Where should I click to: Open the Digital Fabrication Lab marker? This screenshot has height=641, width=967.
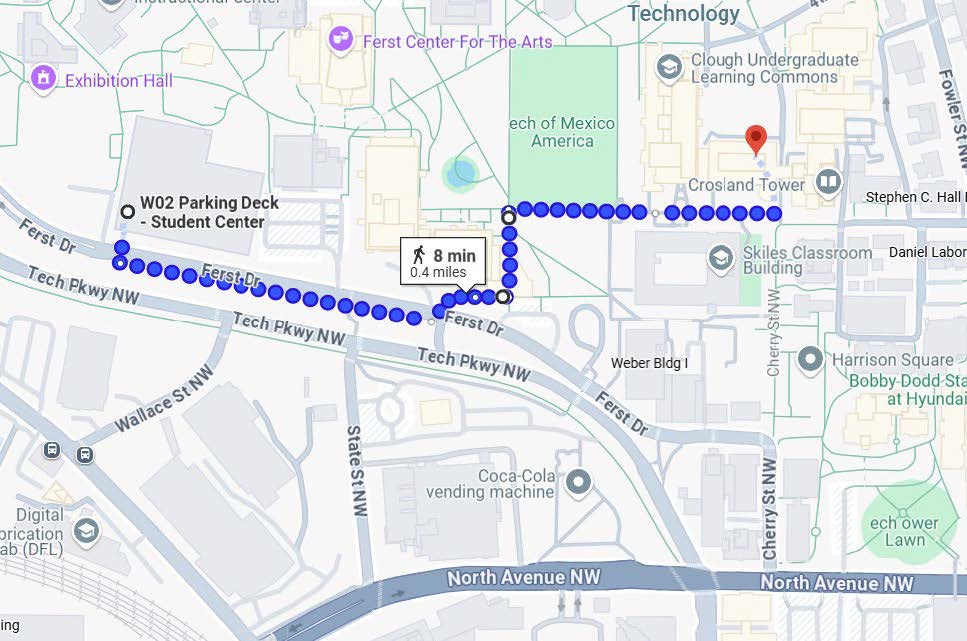[86, 528]
